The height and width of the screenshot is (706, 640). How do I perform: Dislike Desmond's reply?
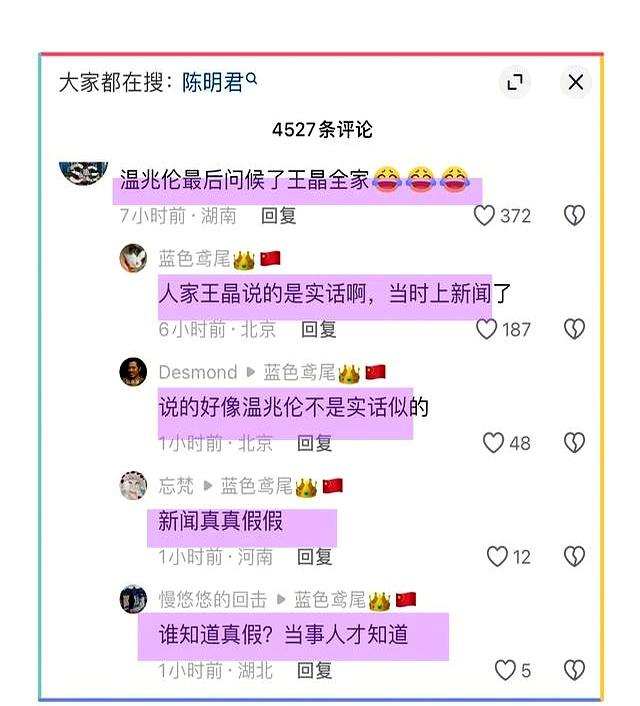574,443
